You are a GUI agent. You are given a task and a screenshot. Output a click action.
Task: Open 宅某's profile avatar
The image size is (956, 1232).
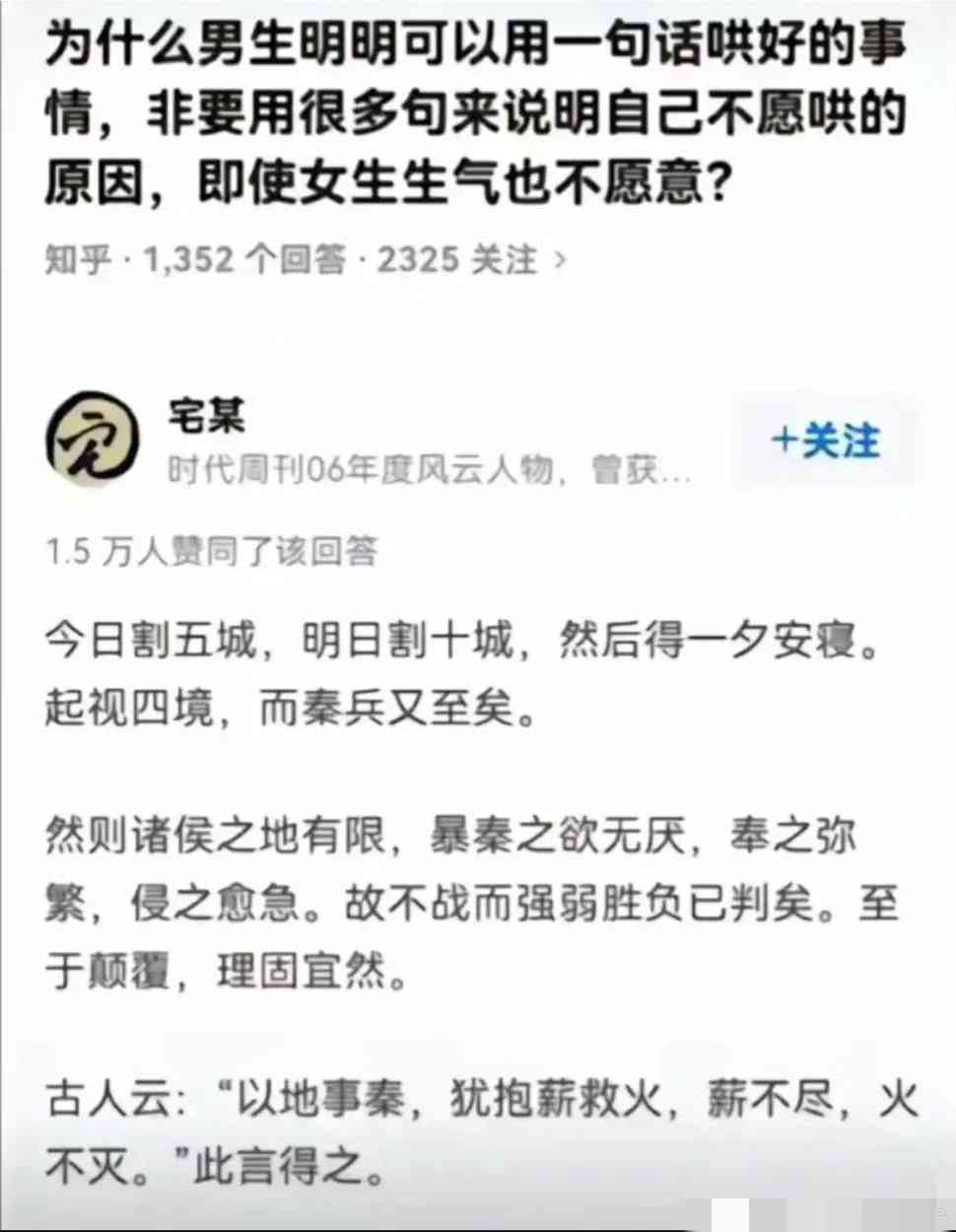(x=92, y=437)
